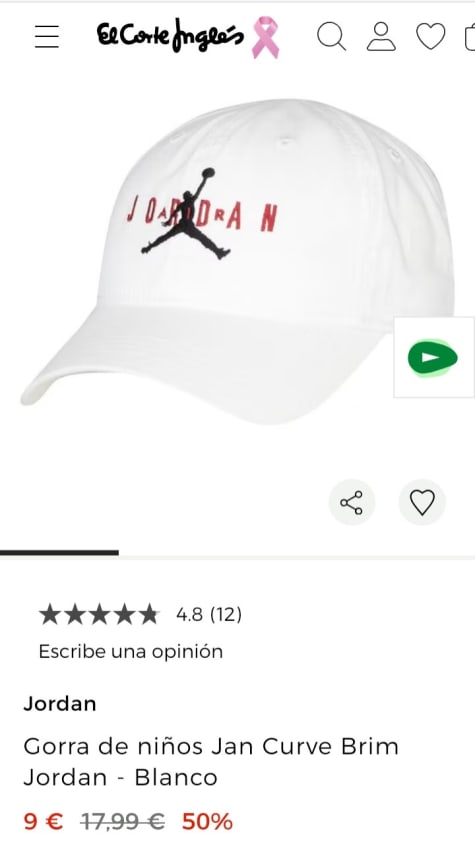This screenshot has height=858, width=475.
Task: Open the user account icon
Action: [381, 37]
